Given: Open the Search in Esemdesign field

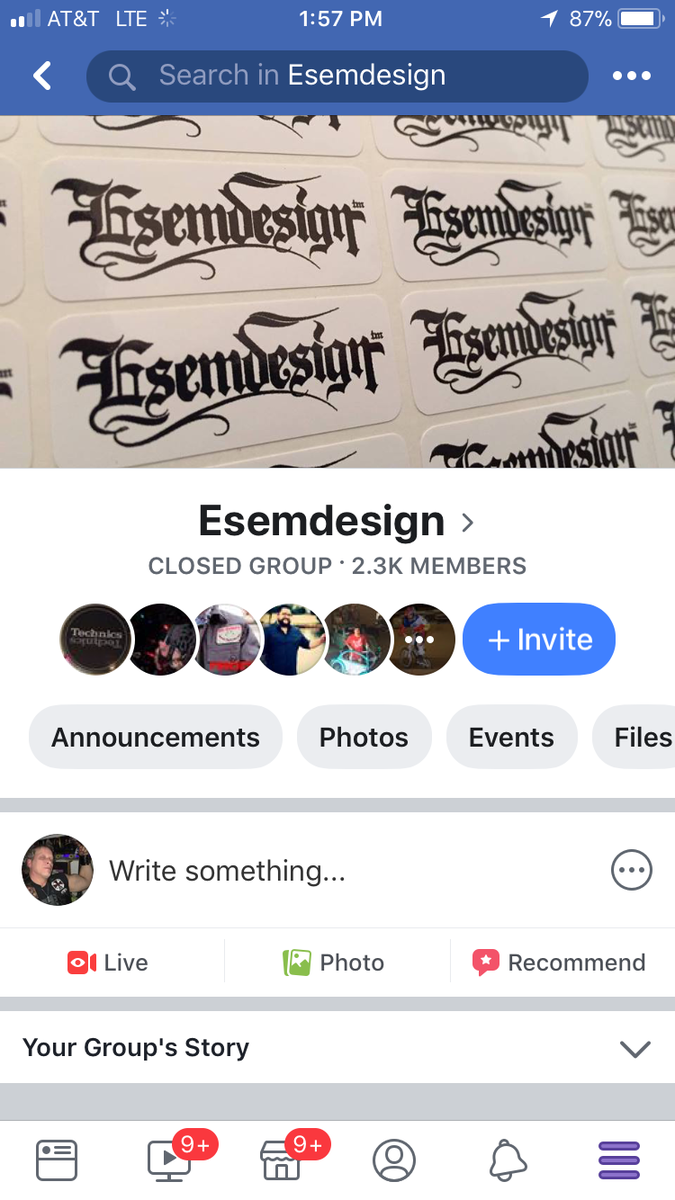Looking at the screenshot, I should click(x=337, y=76).
